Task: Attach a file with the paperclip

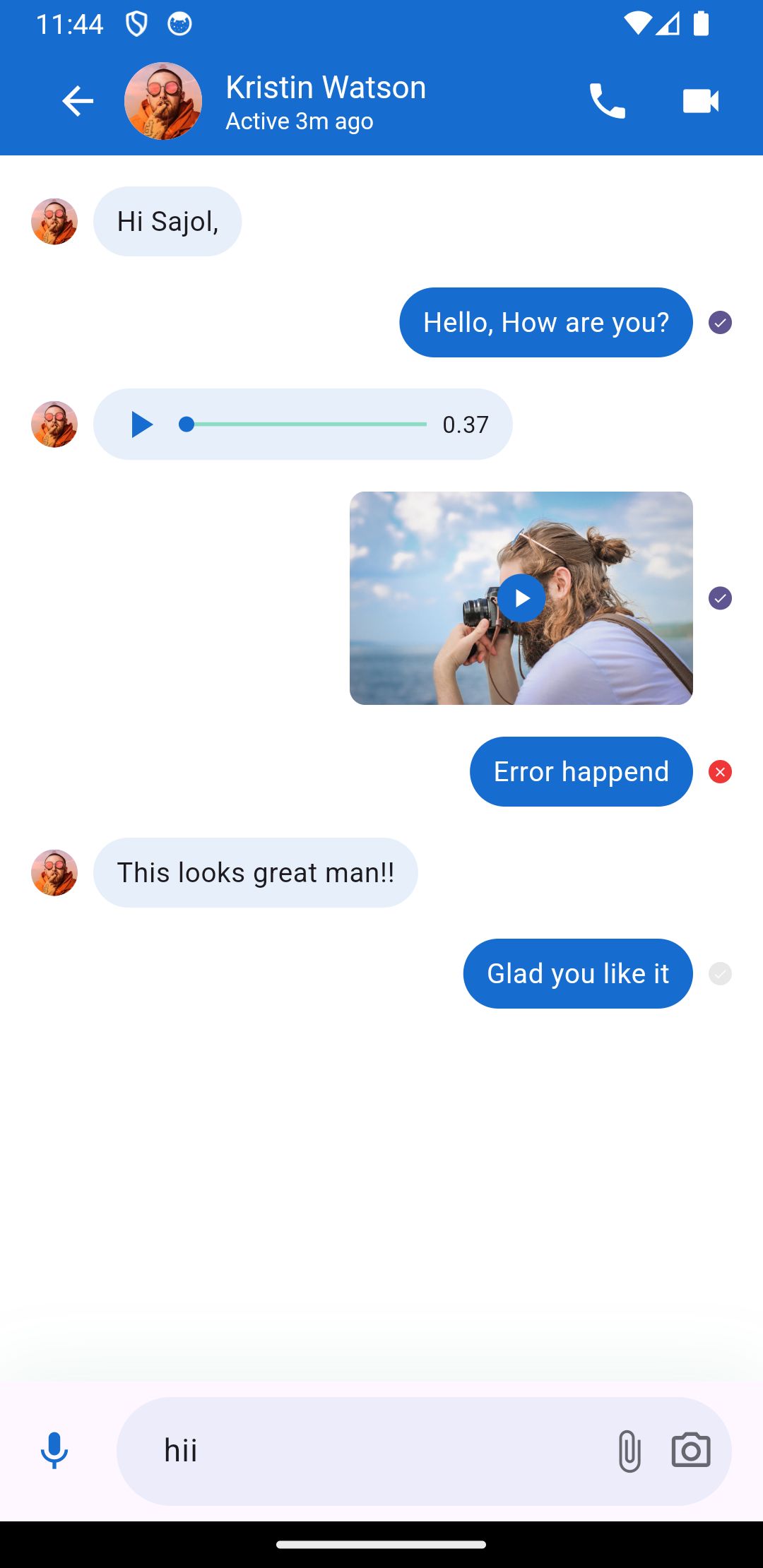Action: click(629, 1451)
